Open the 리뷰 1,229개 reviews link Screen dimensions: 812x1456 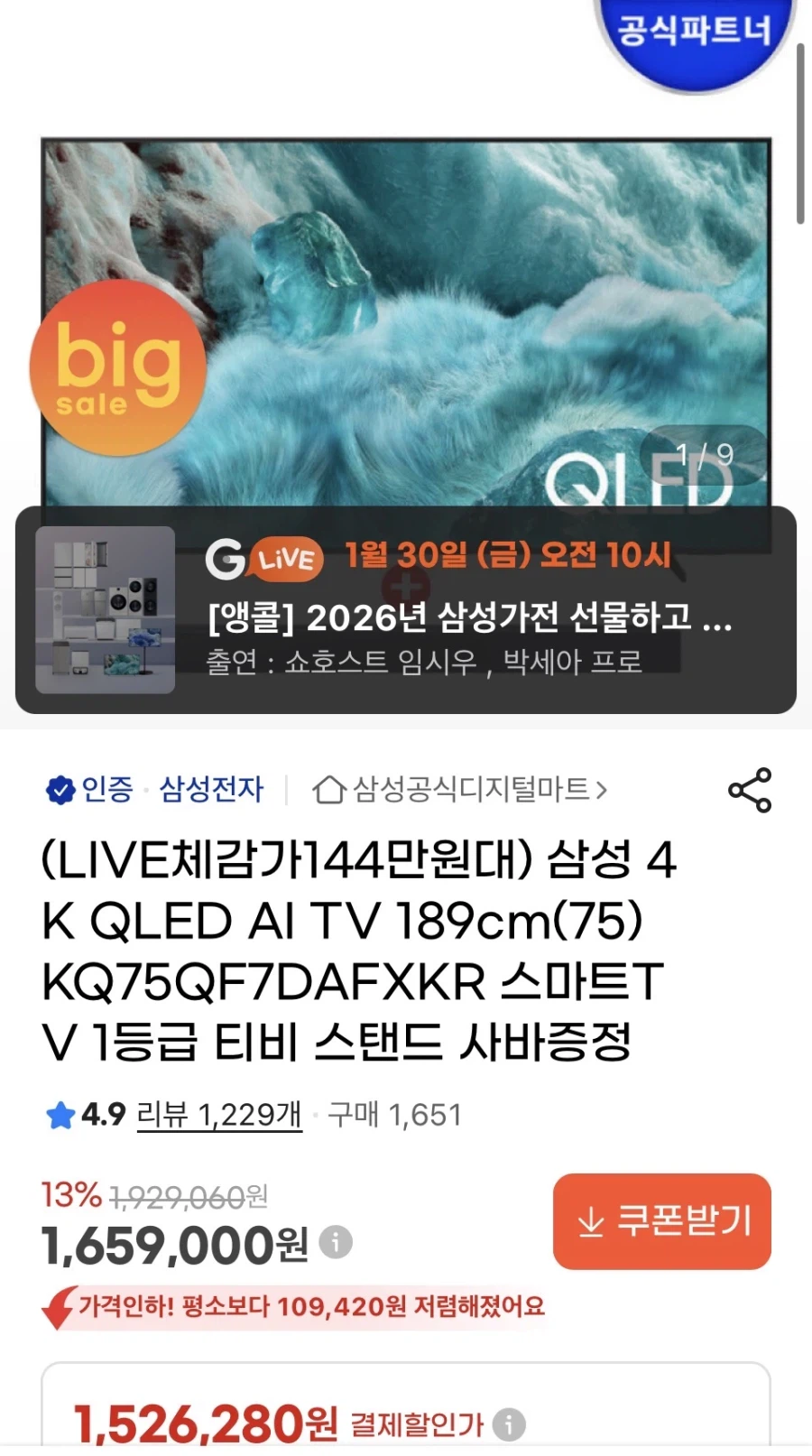[x=219, y=1115]
